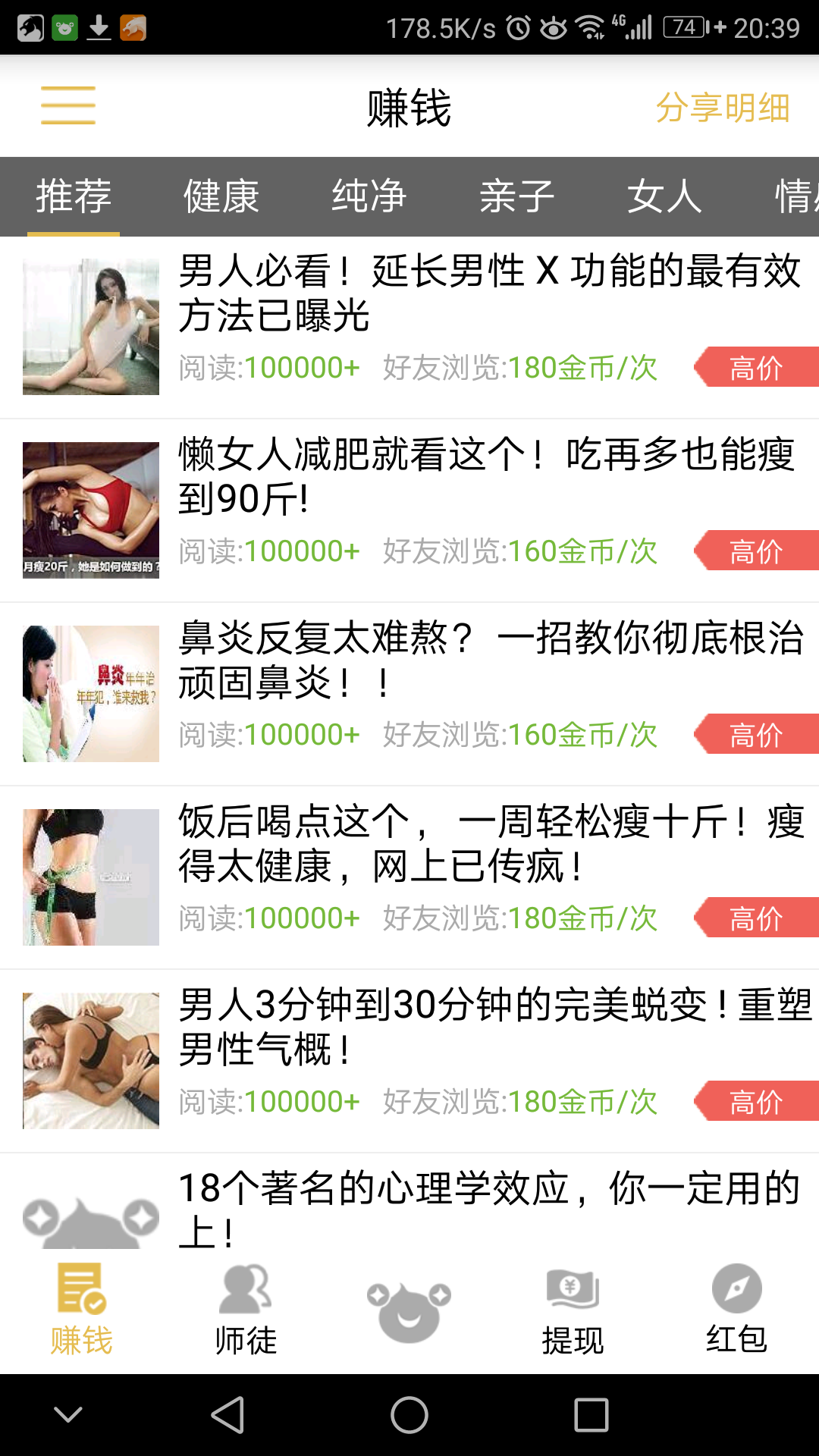The height and width of the screenshot is (1456, 819).
Task: Select the 纯净 category tab
Action: tap(368, 196)
